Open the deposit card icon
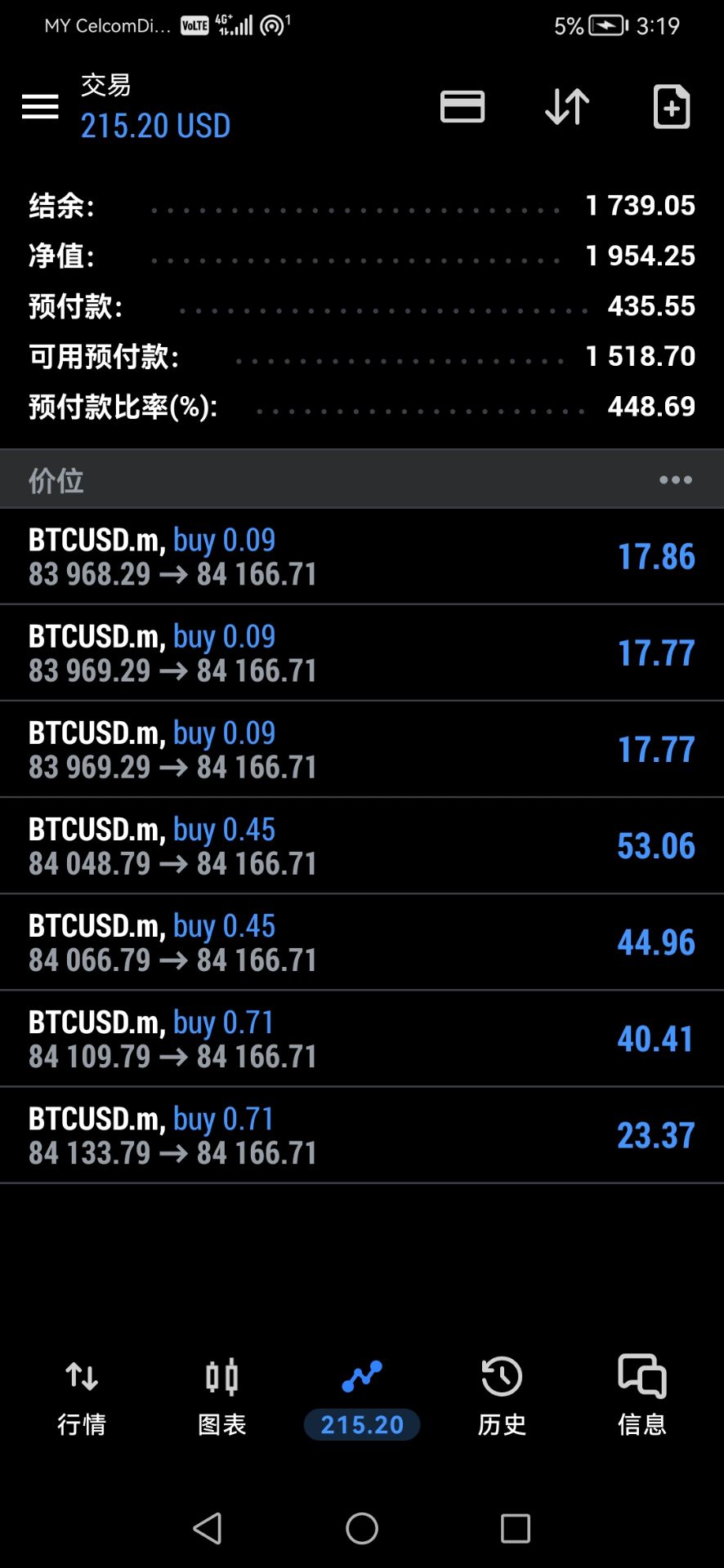Image resolution: width=724 pixels, height=1568 pixels. pyautogui.click(x=463, y=106)
